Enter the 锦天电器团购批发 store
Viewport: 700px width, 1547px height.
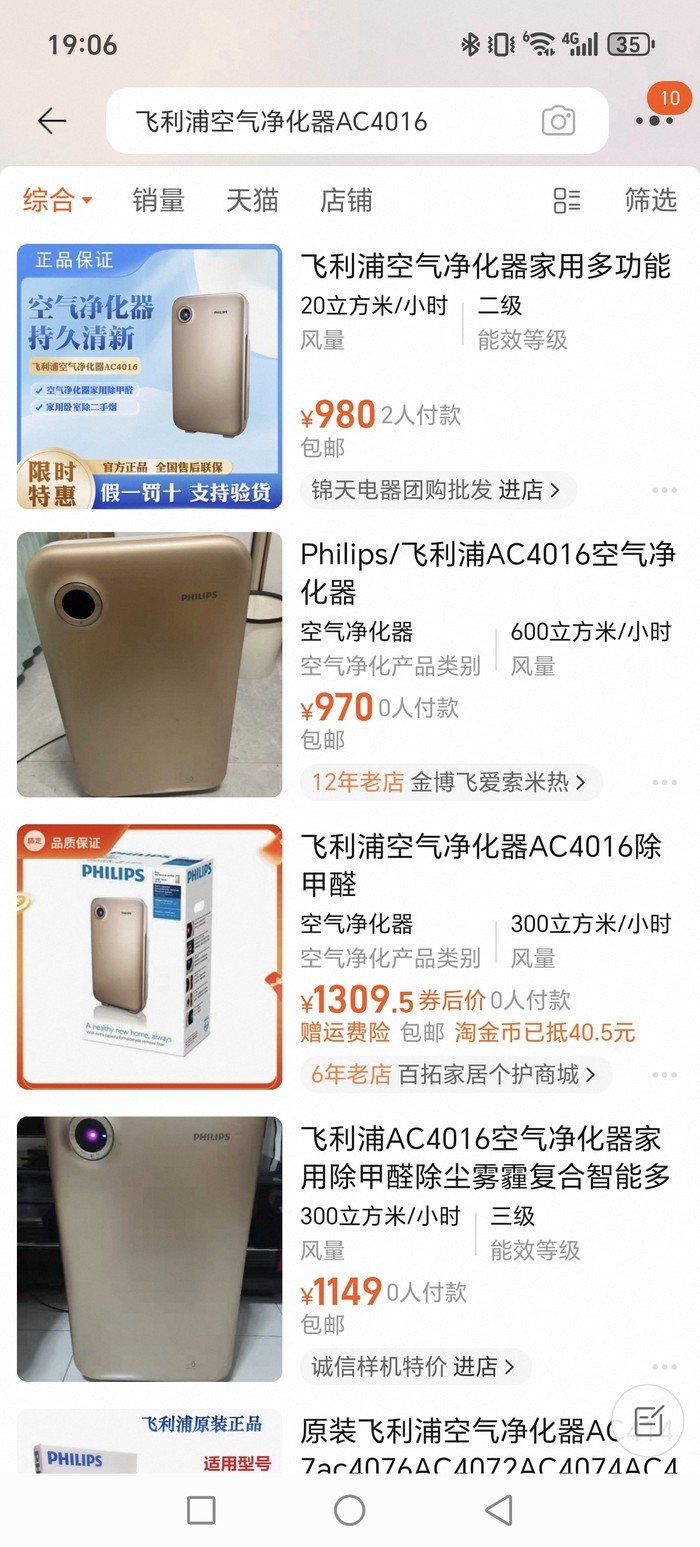point(438,490)
